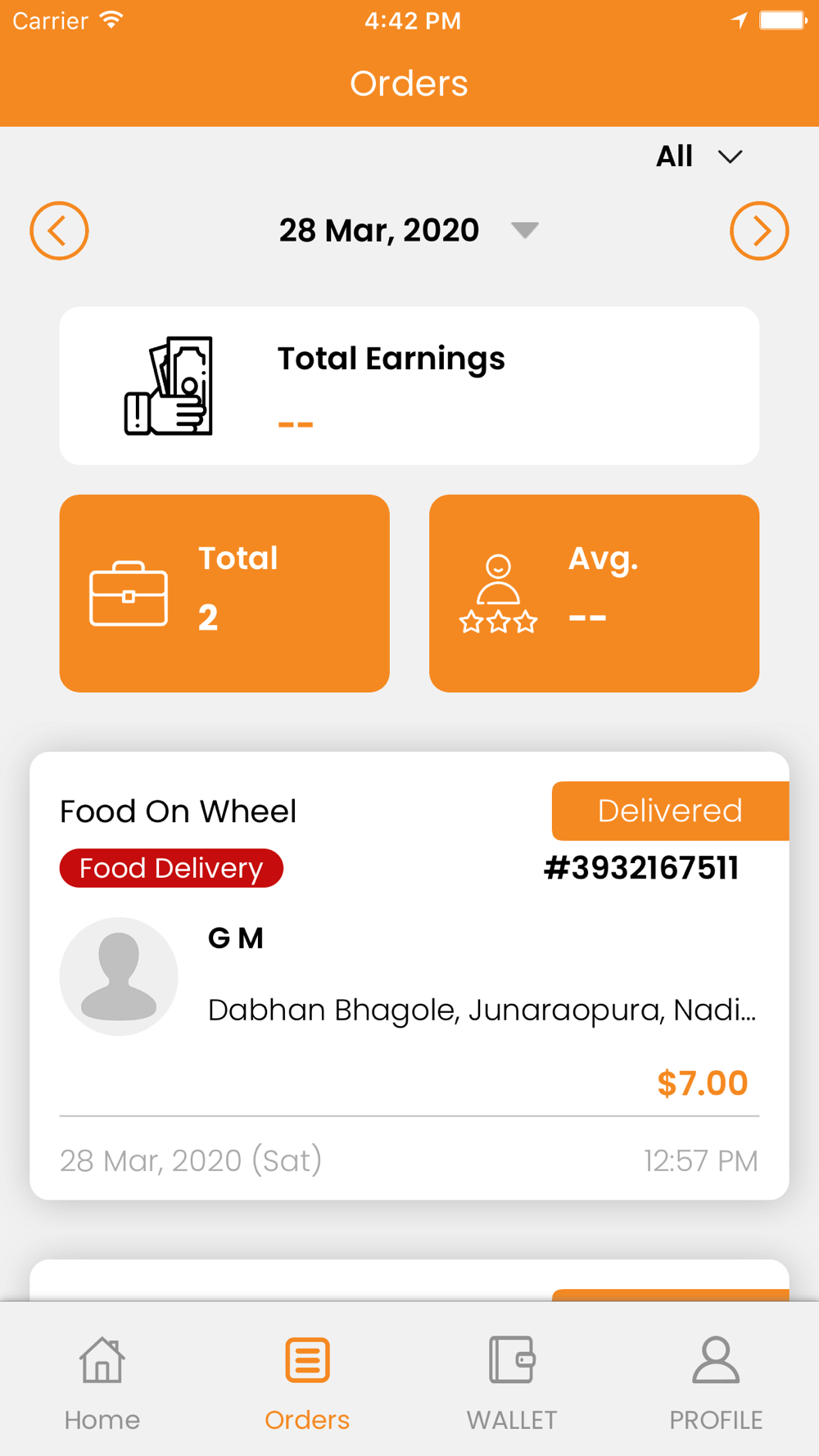Open the 28 Mar, 2020 date picker
Viewport: 819px width, 1456px height.
(409, 230)
